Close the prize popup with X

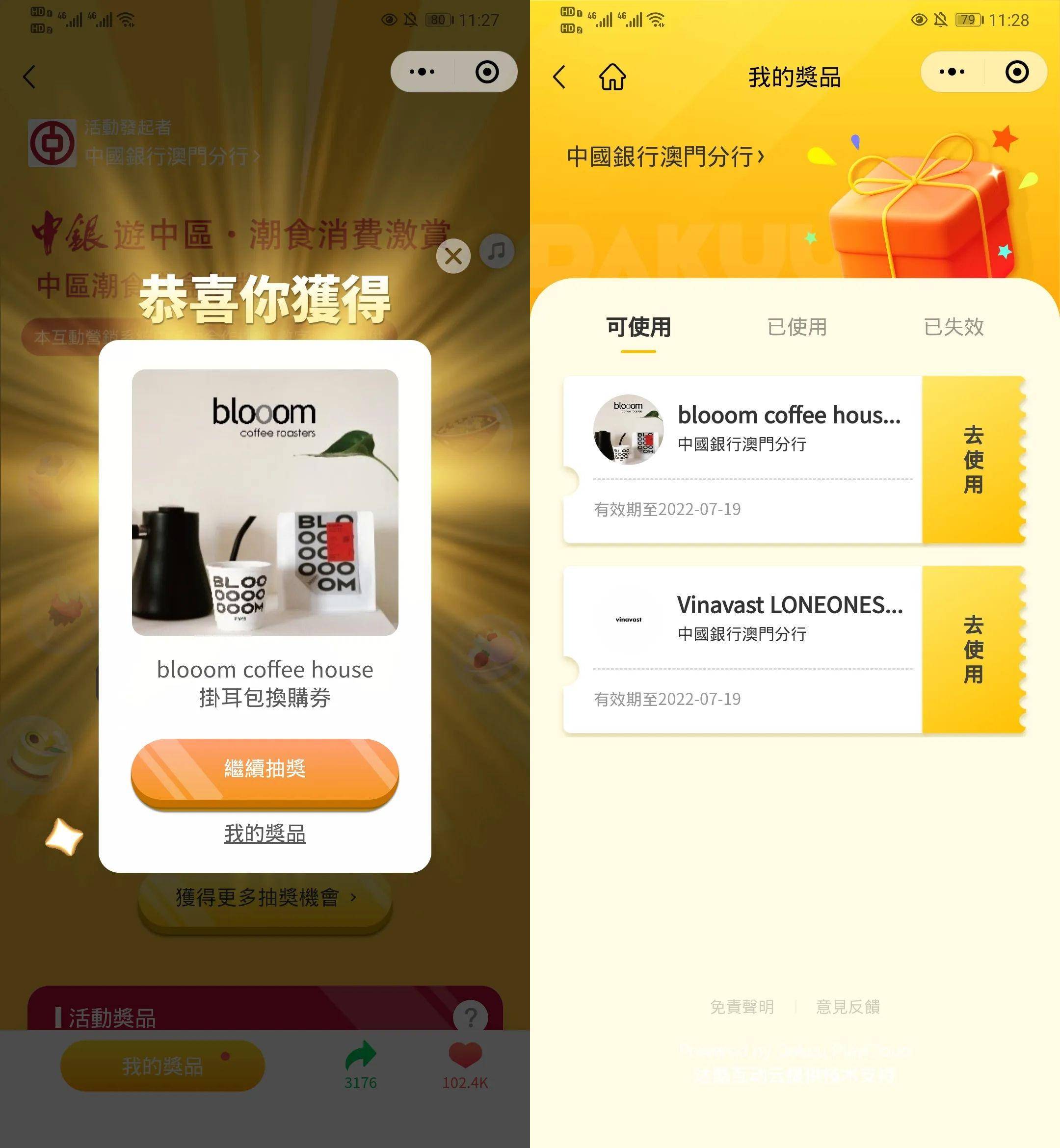coord(453,256)
